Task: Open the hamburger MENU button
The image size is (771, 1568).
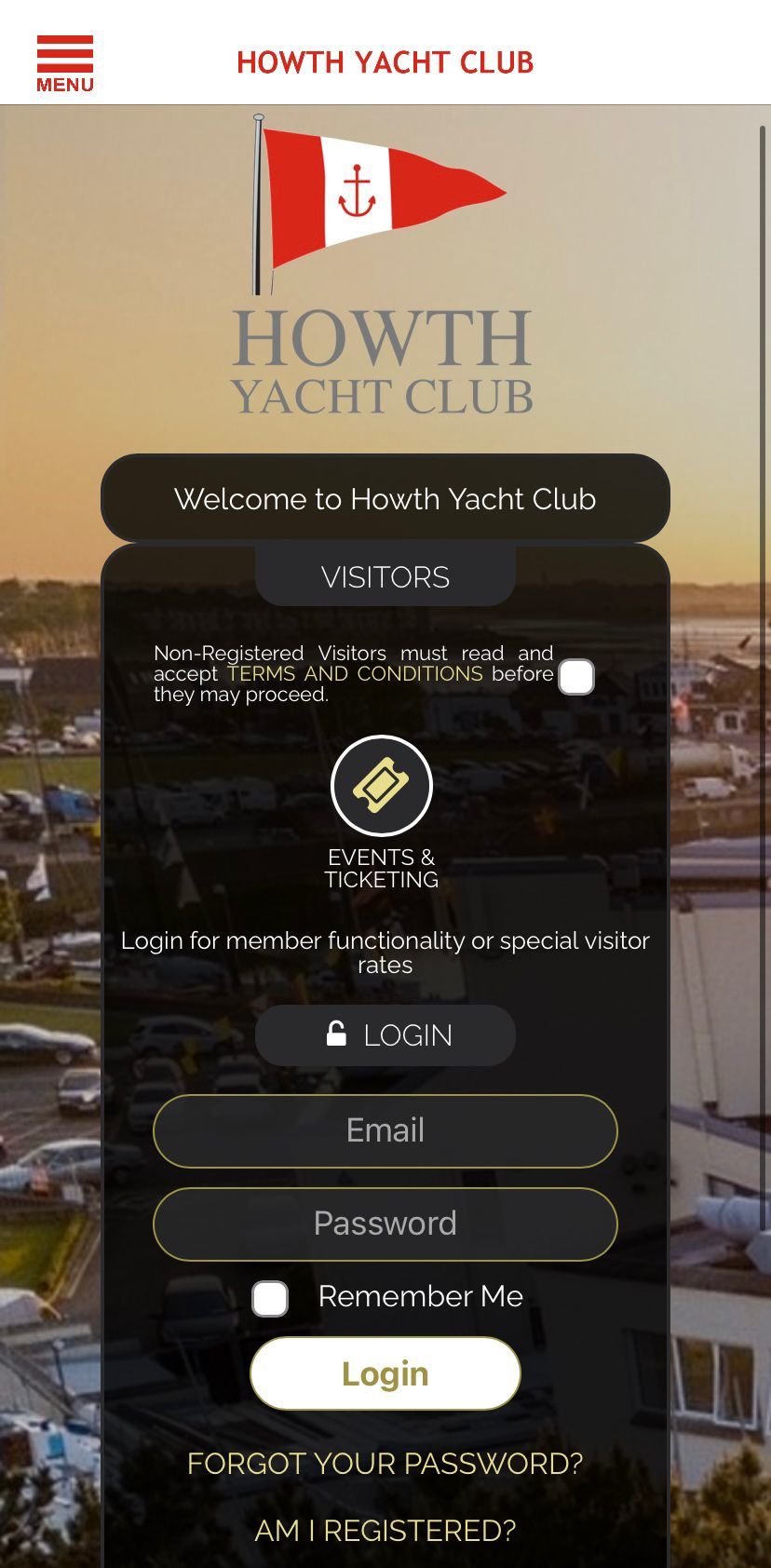Action: pos(64,63)
